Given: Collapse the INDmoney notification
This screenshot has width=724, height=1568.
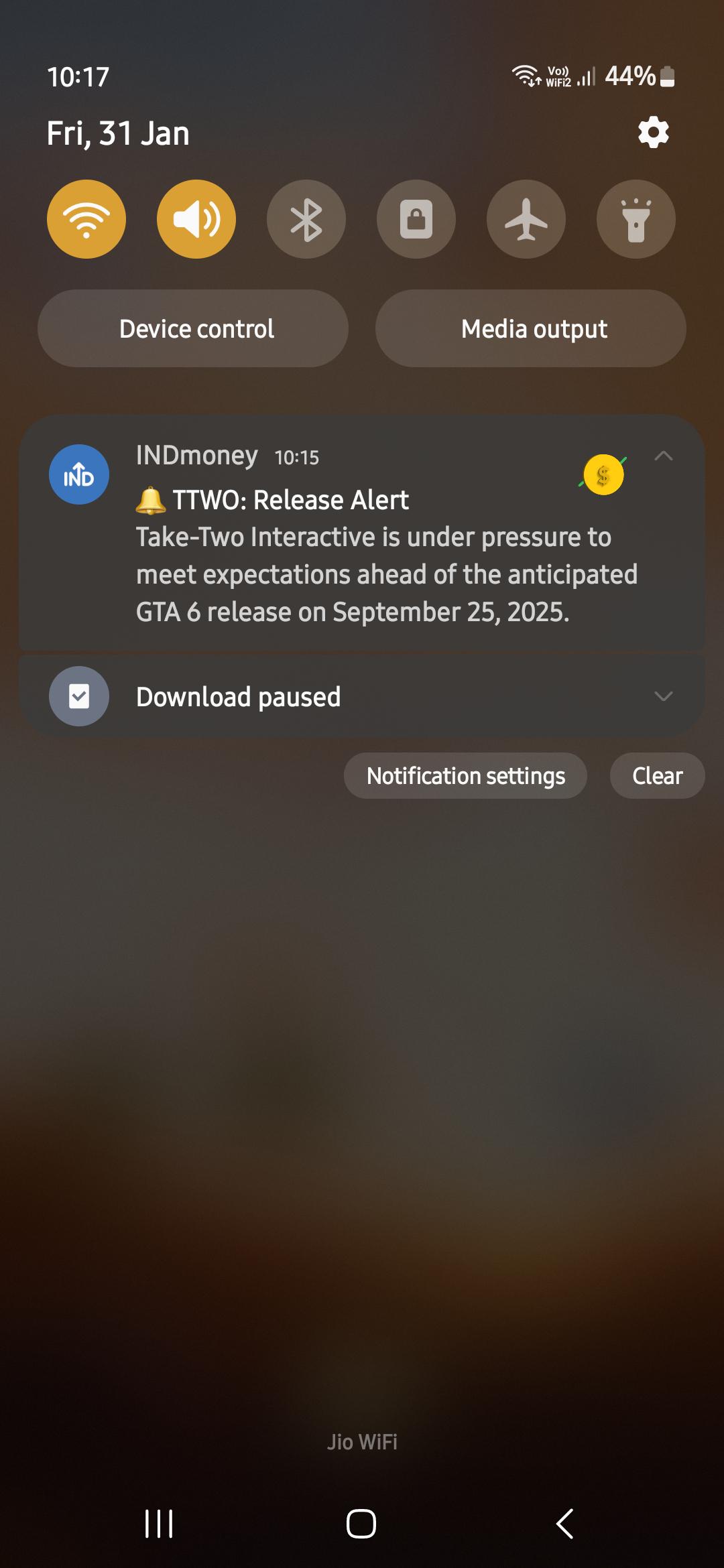Looking at the screenshot, I should 663,456.
